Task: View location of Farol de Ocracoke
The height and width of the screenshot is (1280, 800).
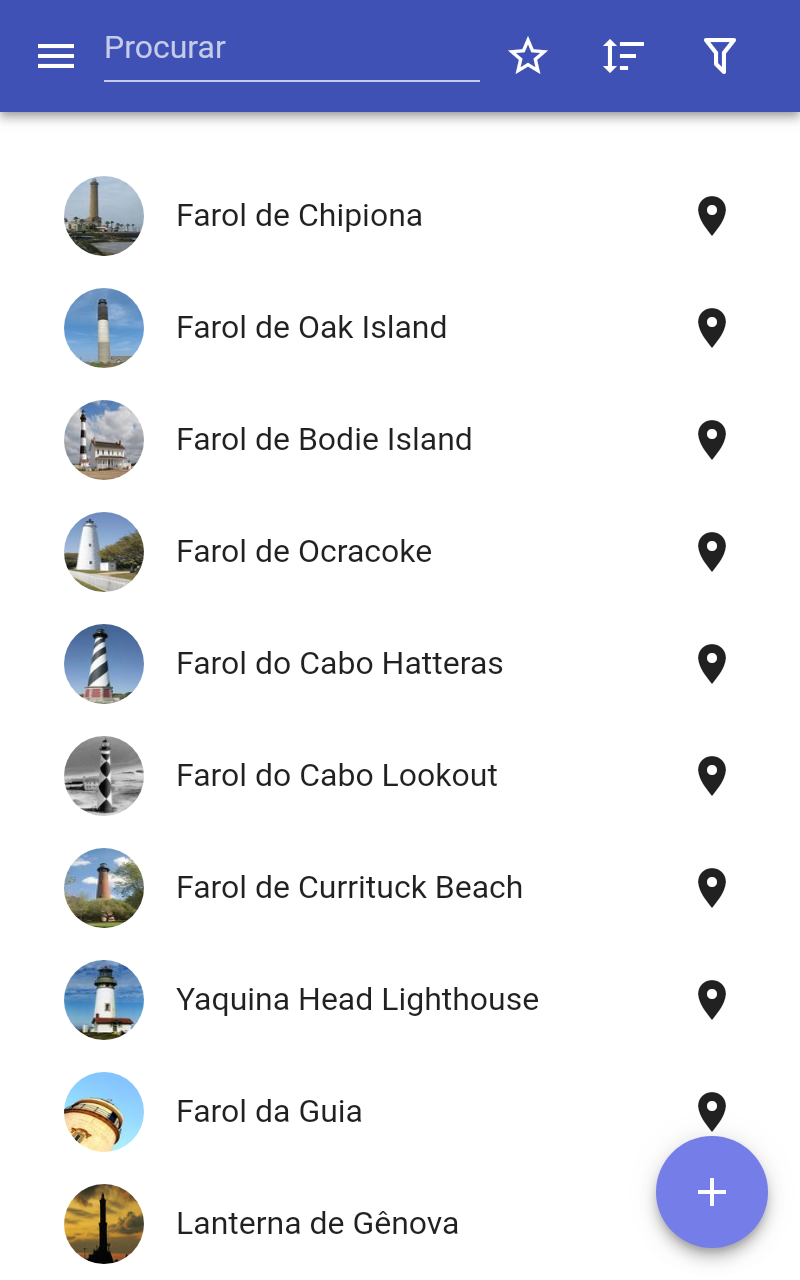Action: click(711, 552)
